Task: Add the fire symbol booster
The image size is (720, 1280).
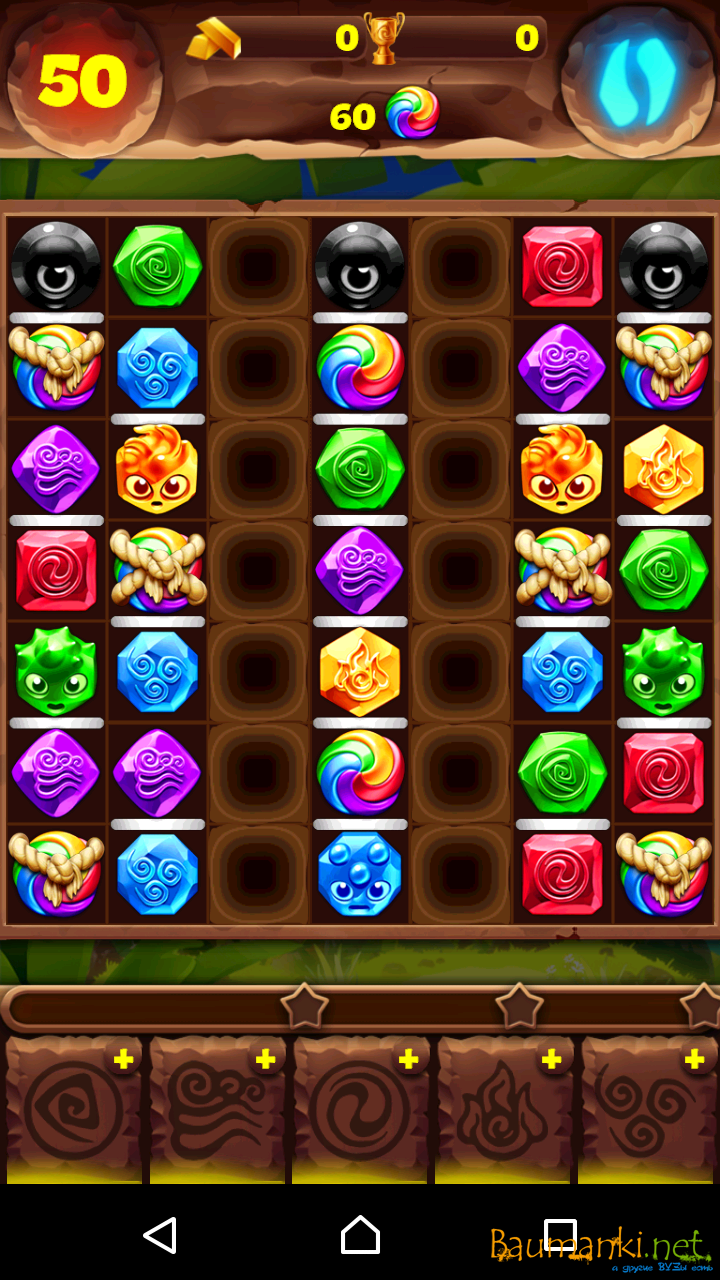Action: [550, 1059]
